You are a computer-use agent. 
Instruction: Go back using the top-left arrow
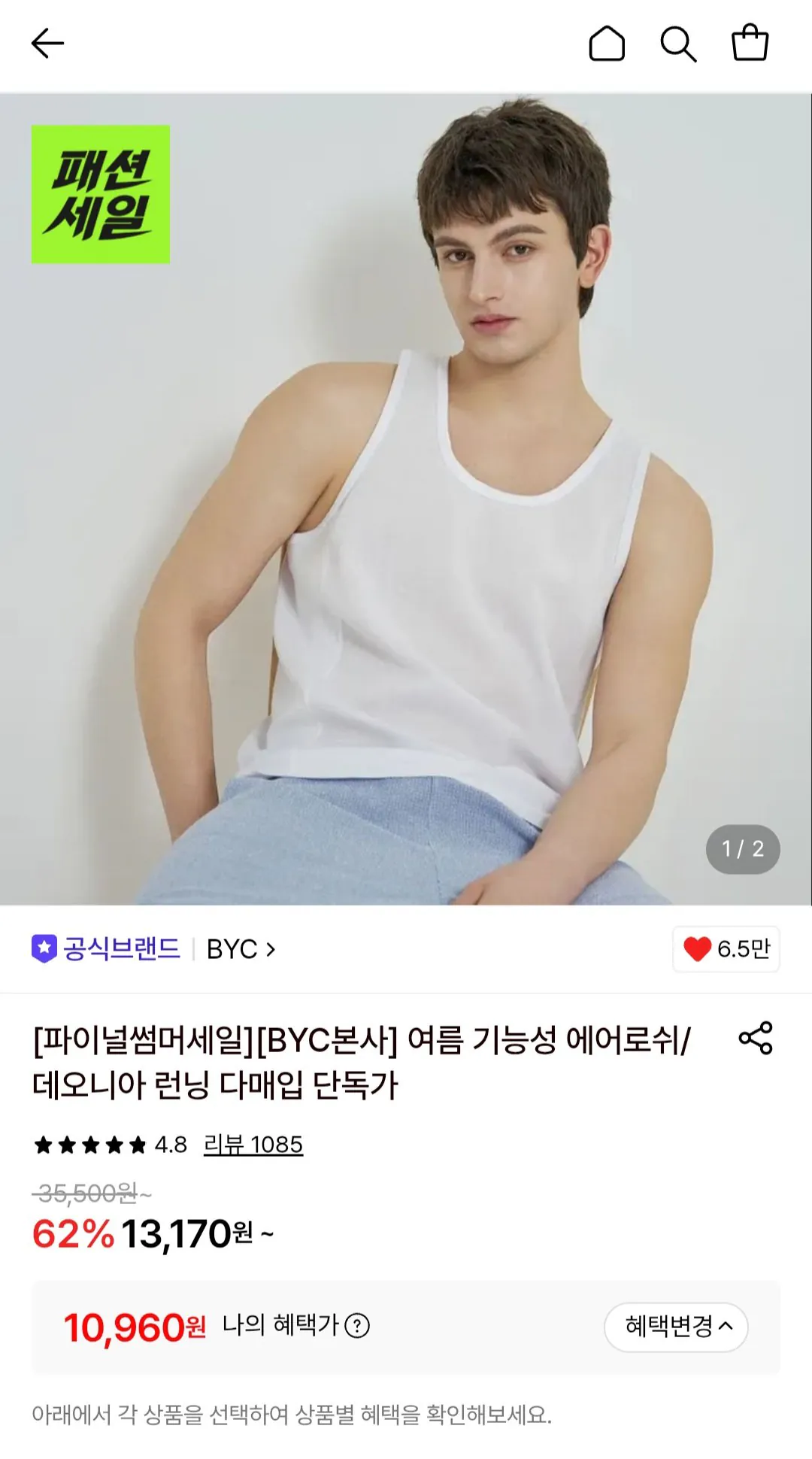(x=47, y=44)
